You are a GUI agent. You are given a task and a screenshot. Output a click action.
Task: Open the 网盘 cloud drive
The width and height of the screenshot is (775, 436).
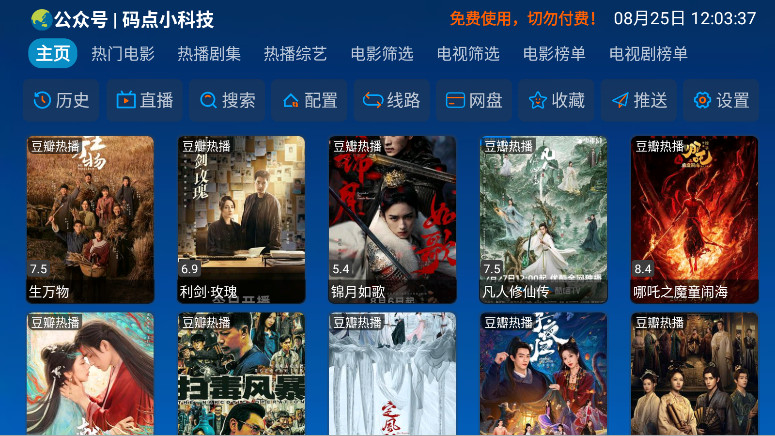click(473, 100)
